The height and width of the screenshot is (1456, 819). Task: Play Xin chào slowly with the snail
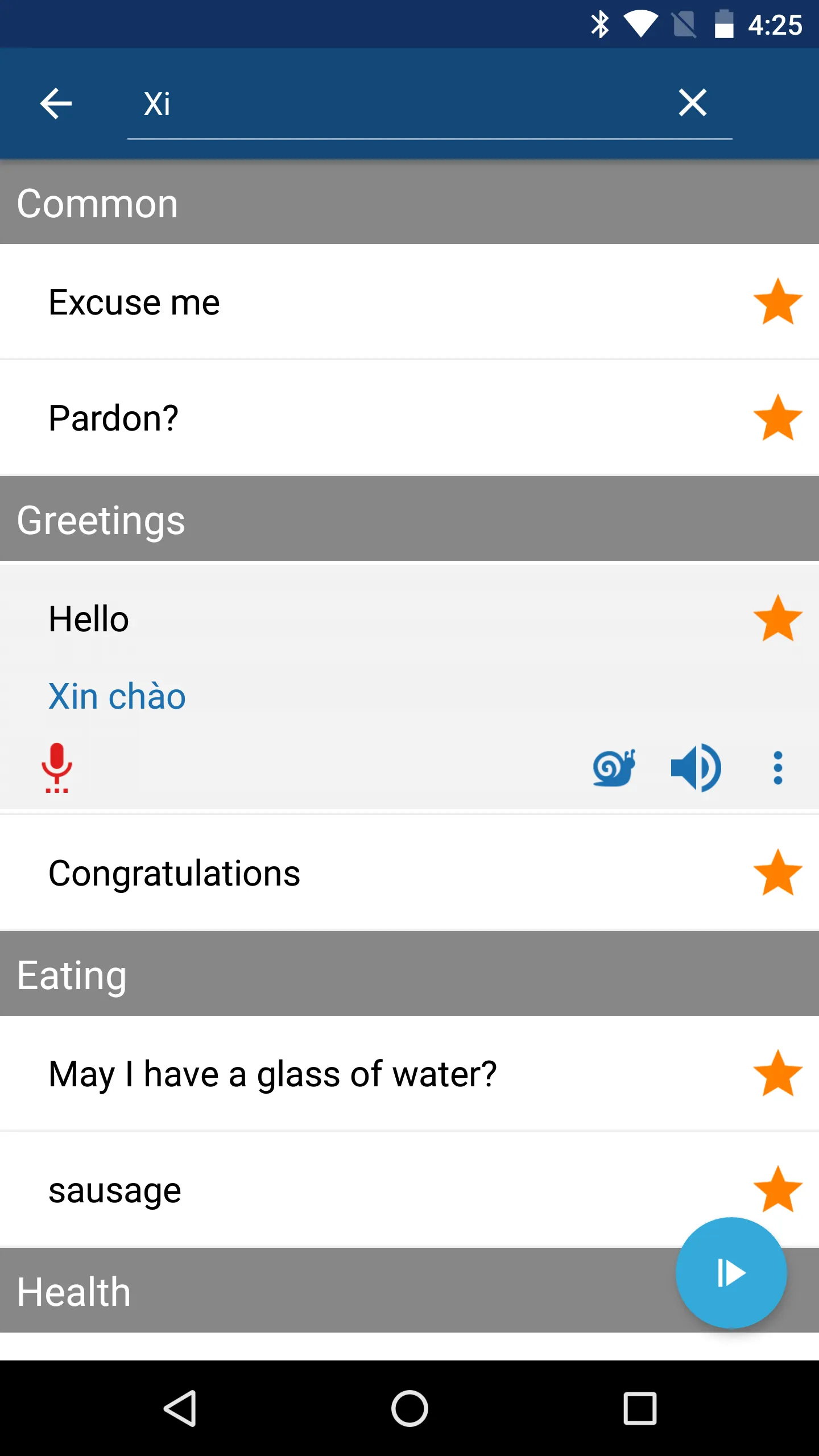point(614,768)
